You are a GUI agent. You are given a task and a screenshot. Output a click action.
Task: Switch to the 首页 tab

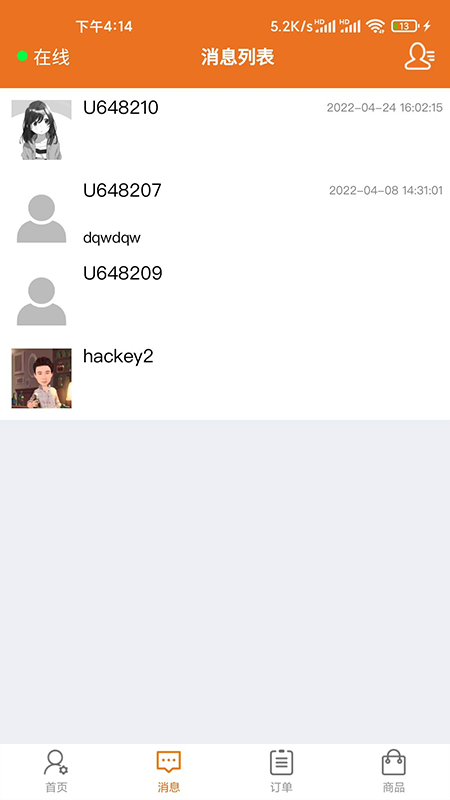click(56, 771)
